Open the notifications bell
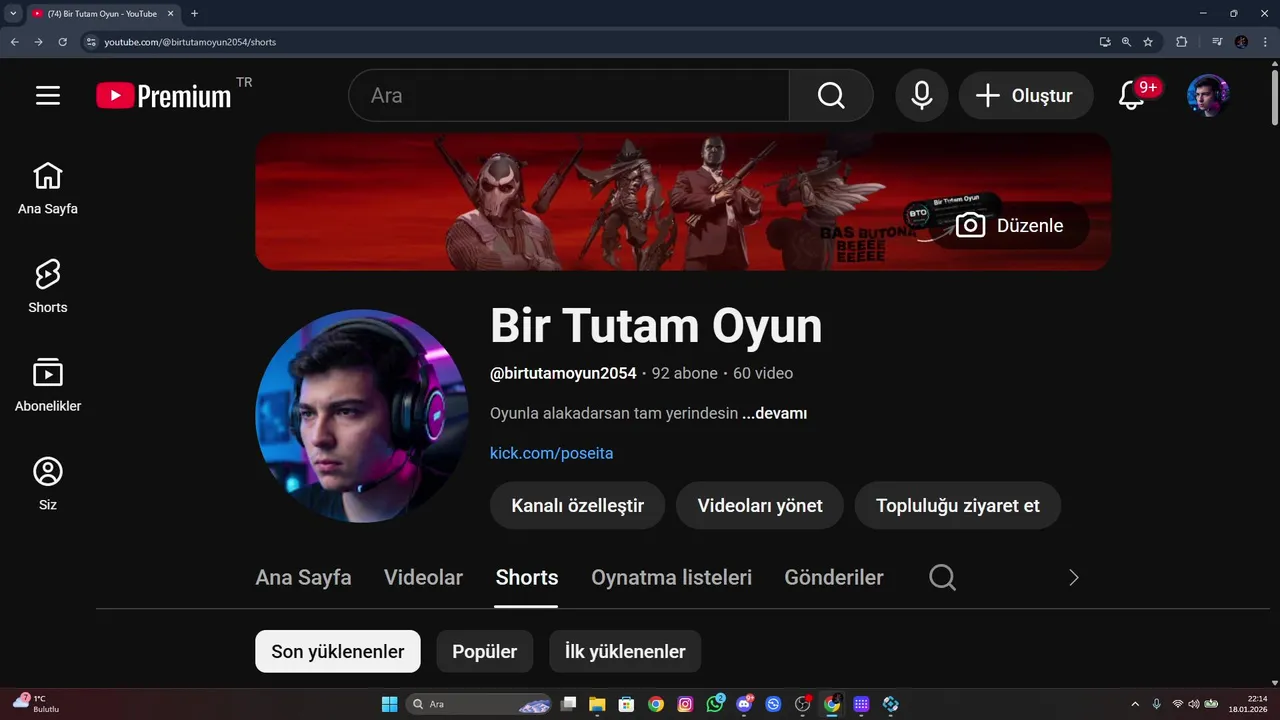1280x720 pixels. (x=1132, y=95)
